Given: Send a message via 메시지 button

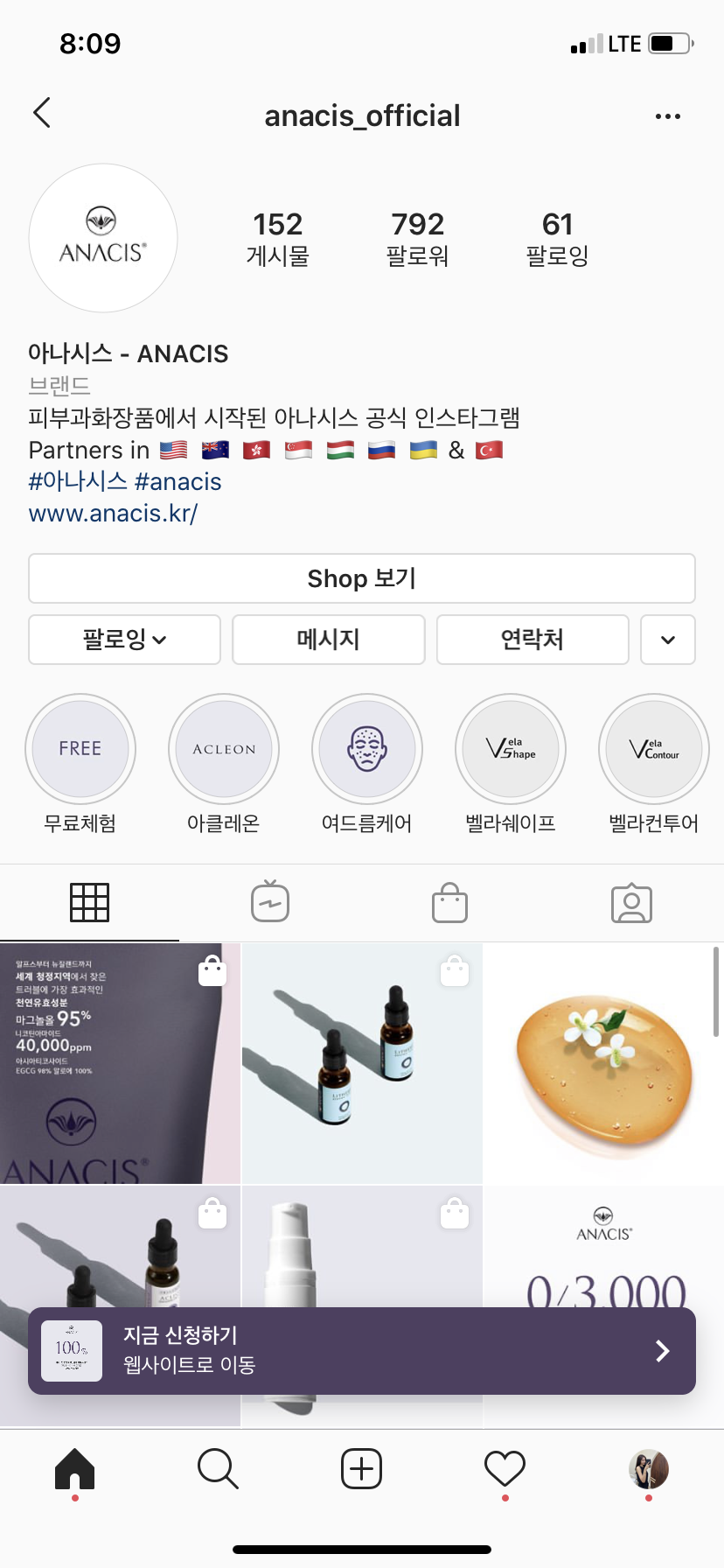Looking at the screenshot, I should 329,640.
